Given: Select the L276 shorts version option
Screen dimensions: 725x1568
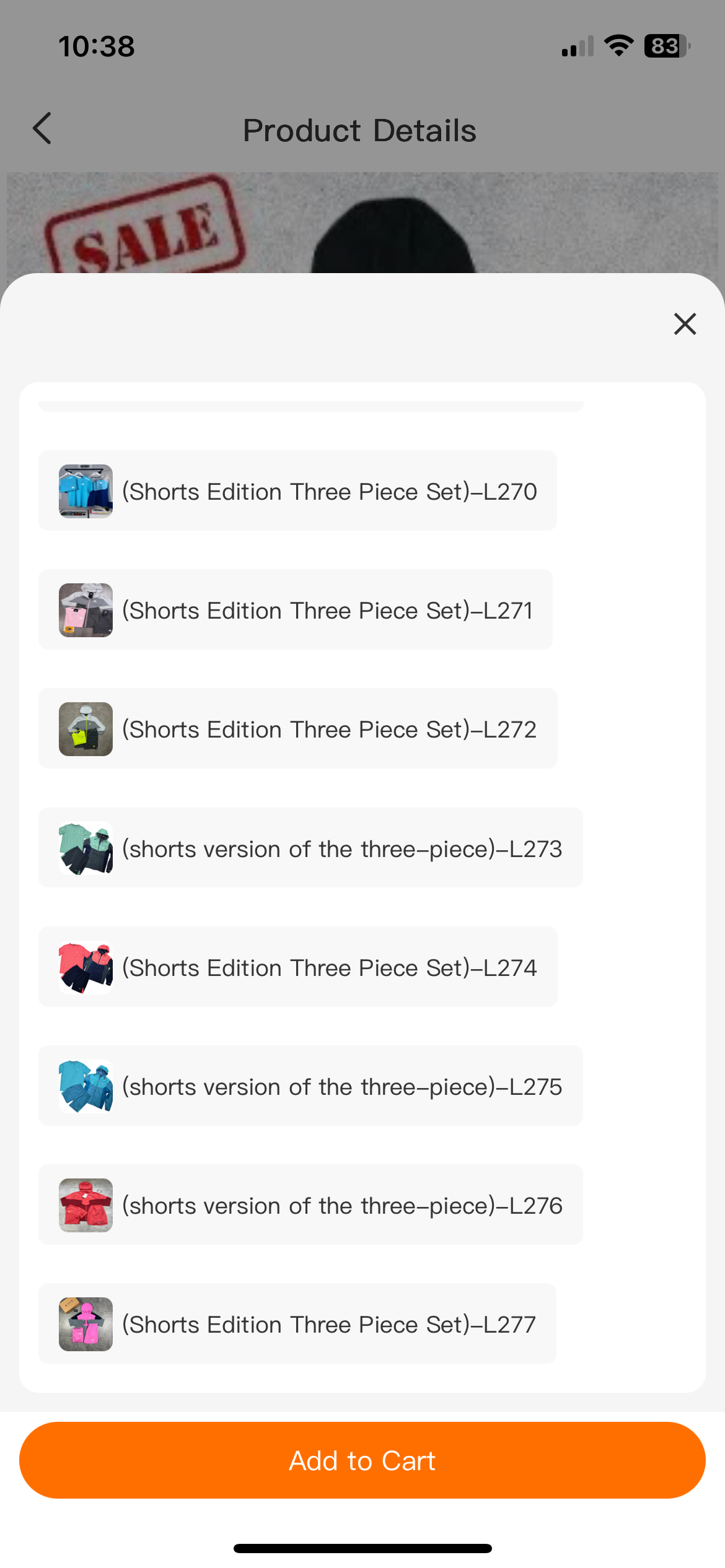Looking at the screenshot, I should point(310,1205).
